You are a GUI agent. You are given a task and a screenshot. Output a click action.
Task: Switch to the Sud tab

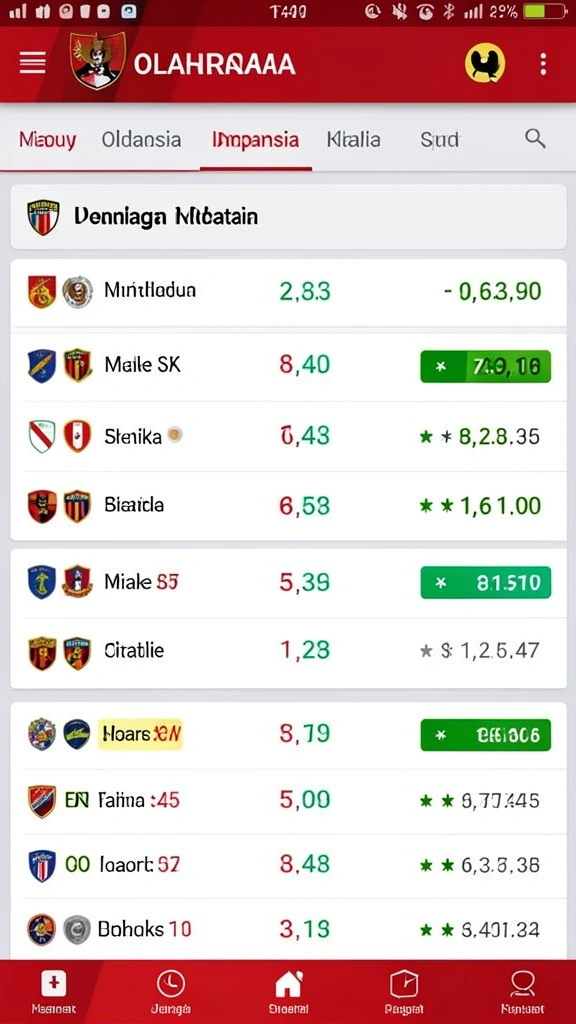(x=440, y=139)
